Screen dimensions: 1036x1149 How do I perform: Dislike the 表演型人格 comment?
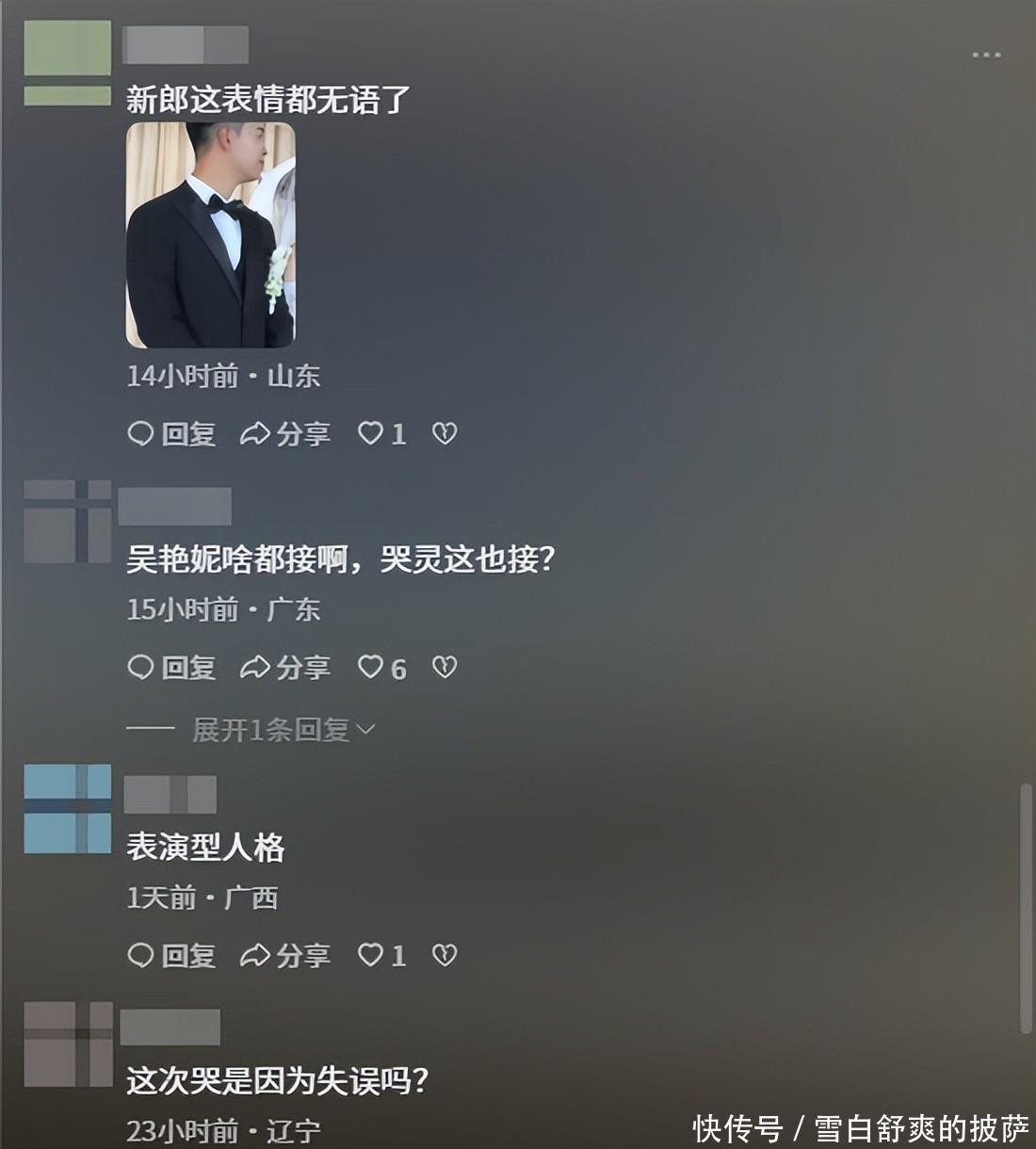[445, 956]
